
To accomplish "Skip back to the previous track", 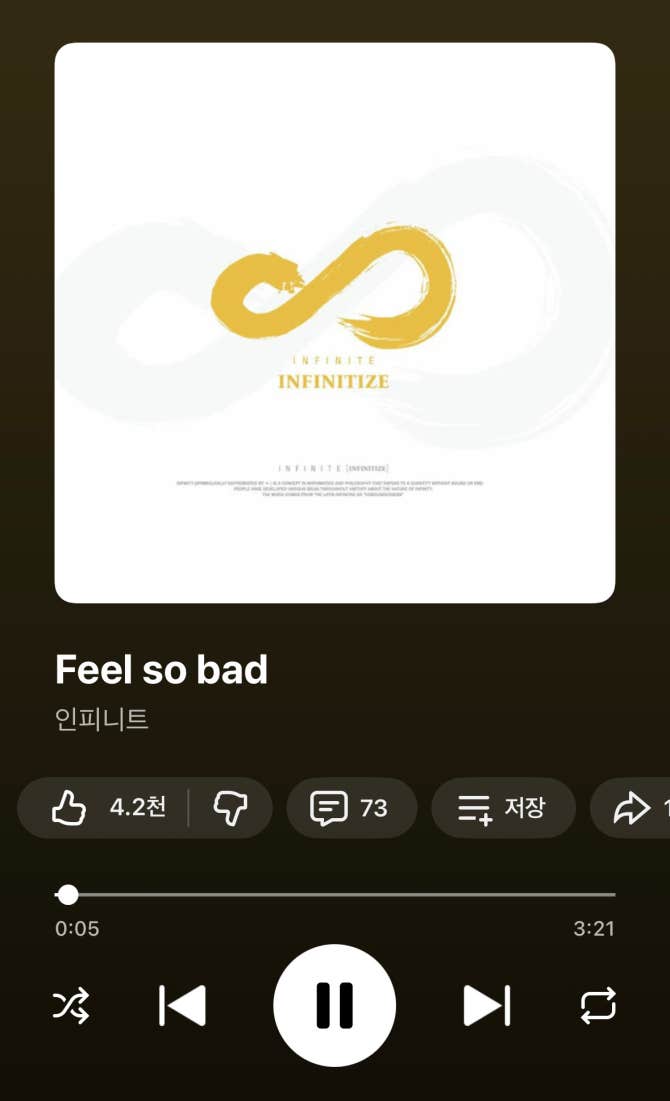I will coord(183,1005).
